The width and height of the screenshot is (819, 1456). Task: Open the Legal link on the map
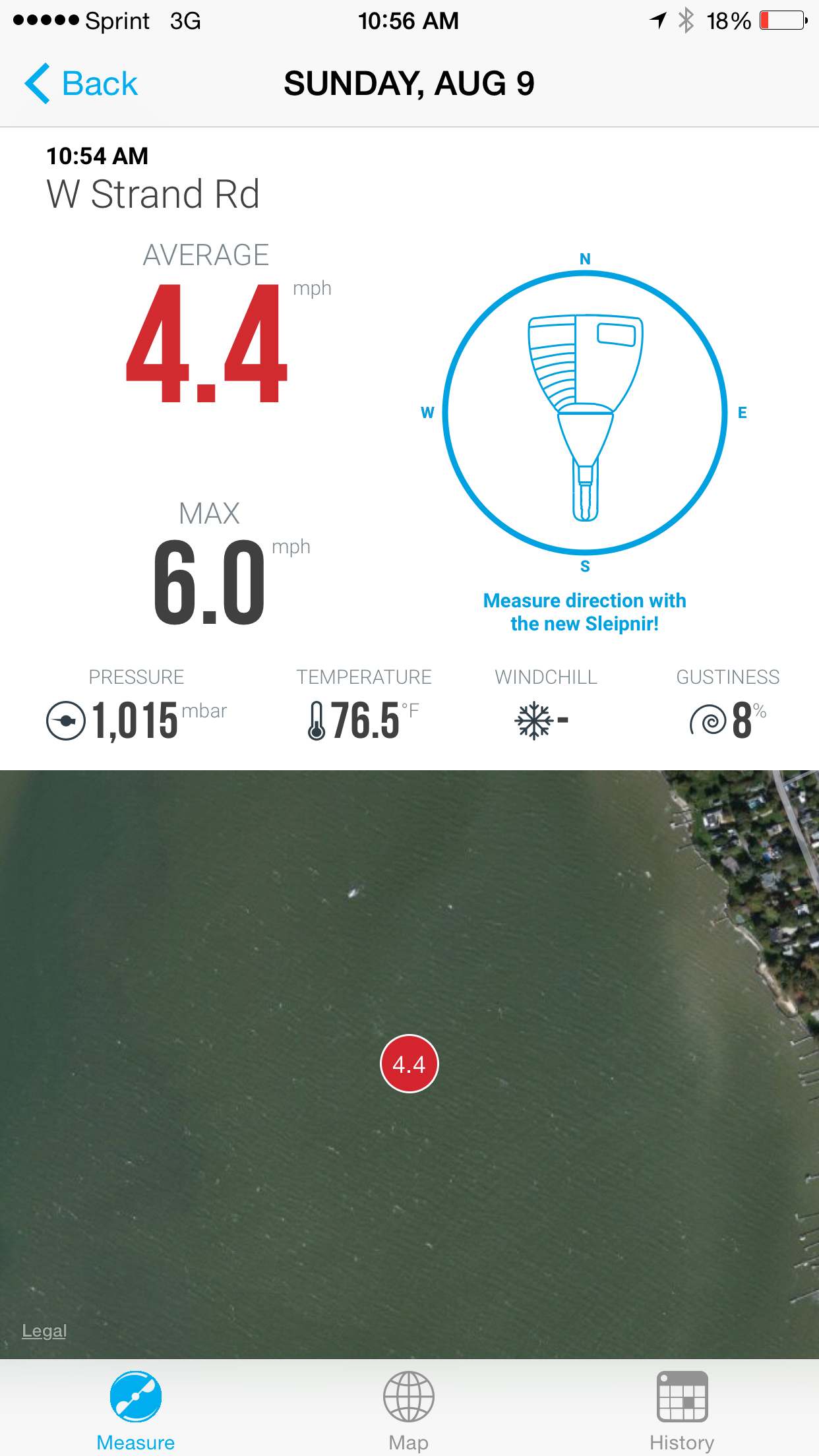(44, 1331)
